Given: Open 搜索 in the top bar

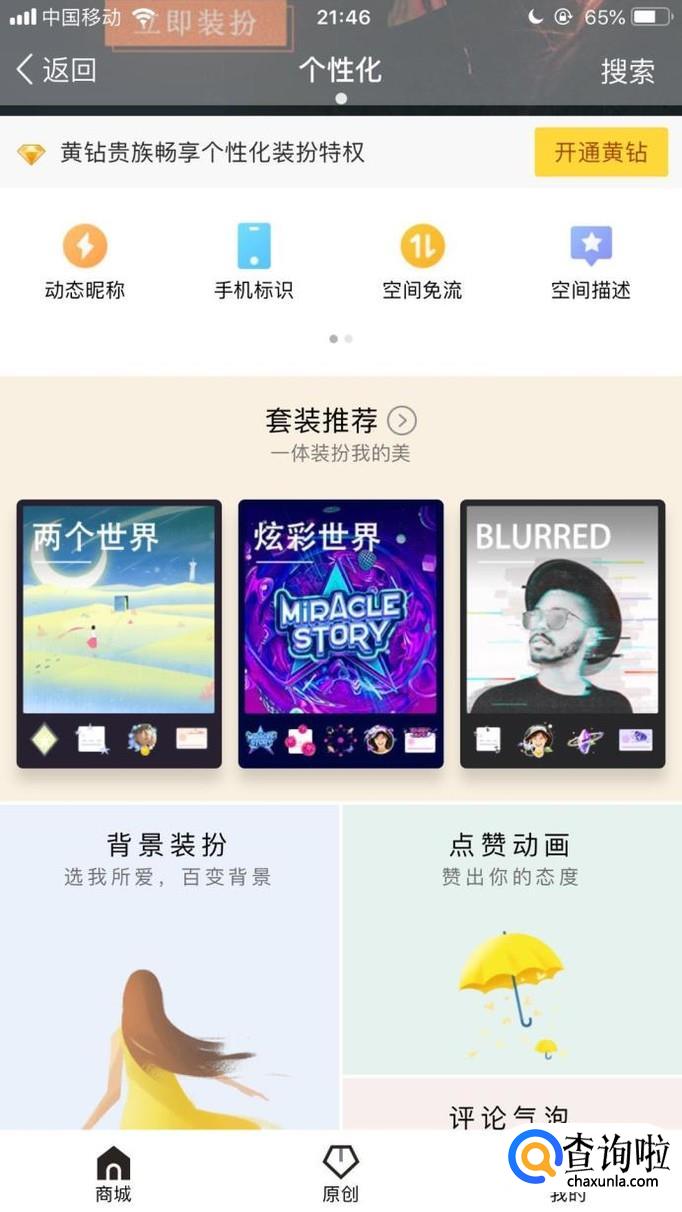Looking at the screenshot, I should tap(627, 71).
